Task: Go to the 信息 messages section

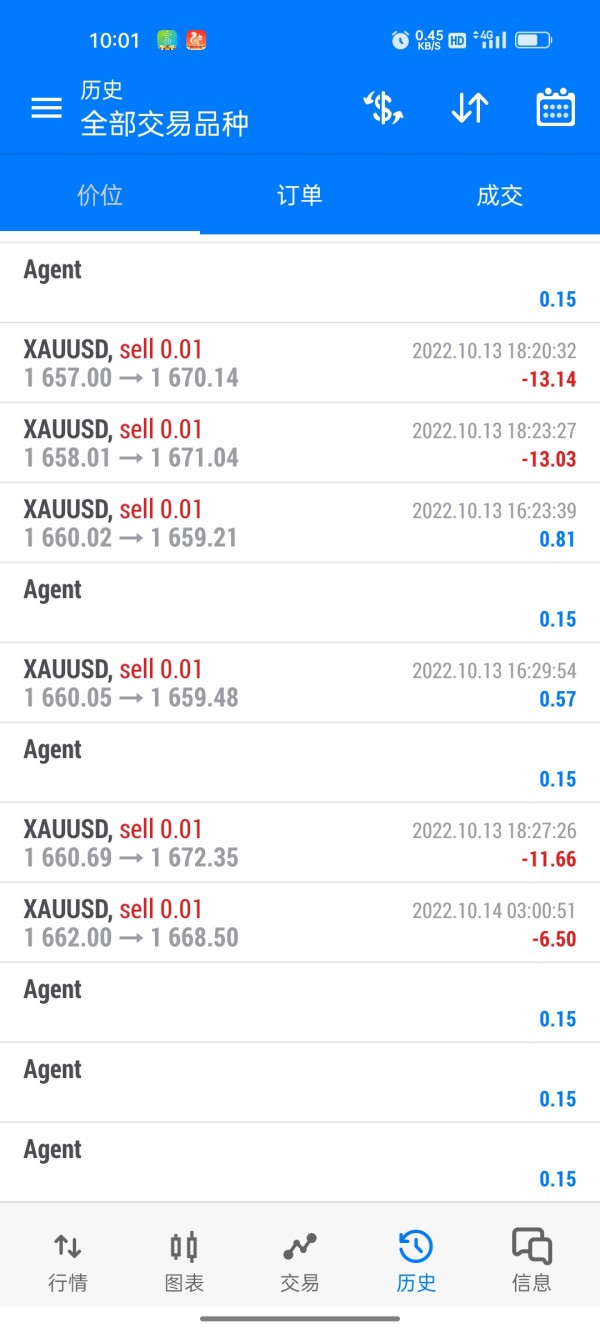Action: pos(531,1262)
